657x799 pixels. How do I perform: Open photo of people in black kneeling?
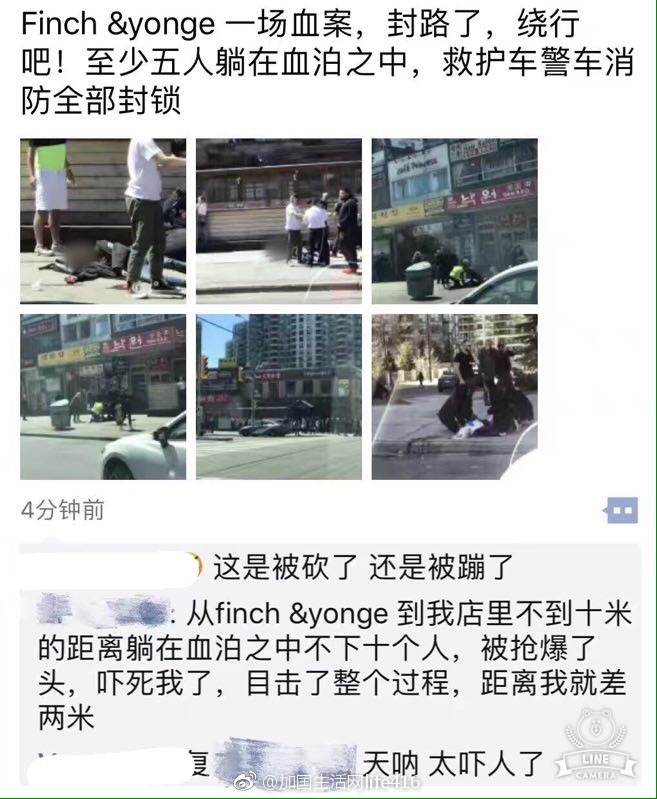pos(454,396)
